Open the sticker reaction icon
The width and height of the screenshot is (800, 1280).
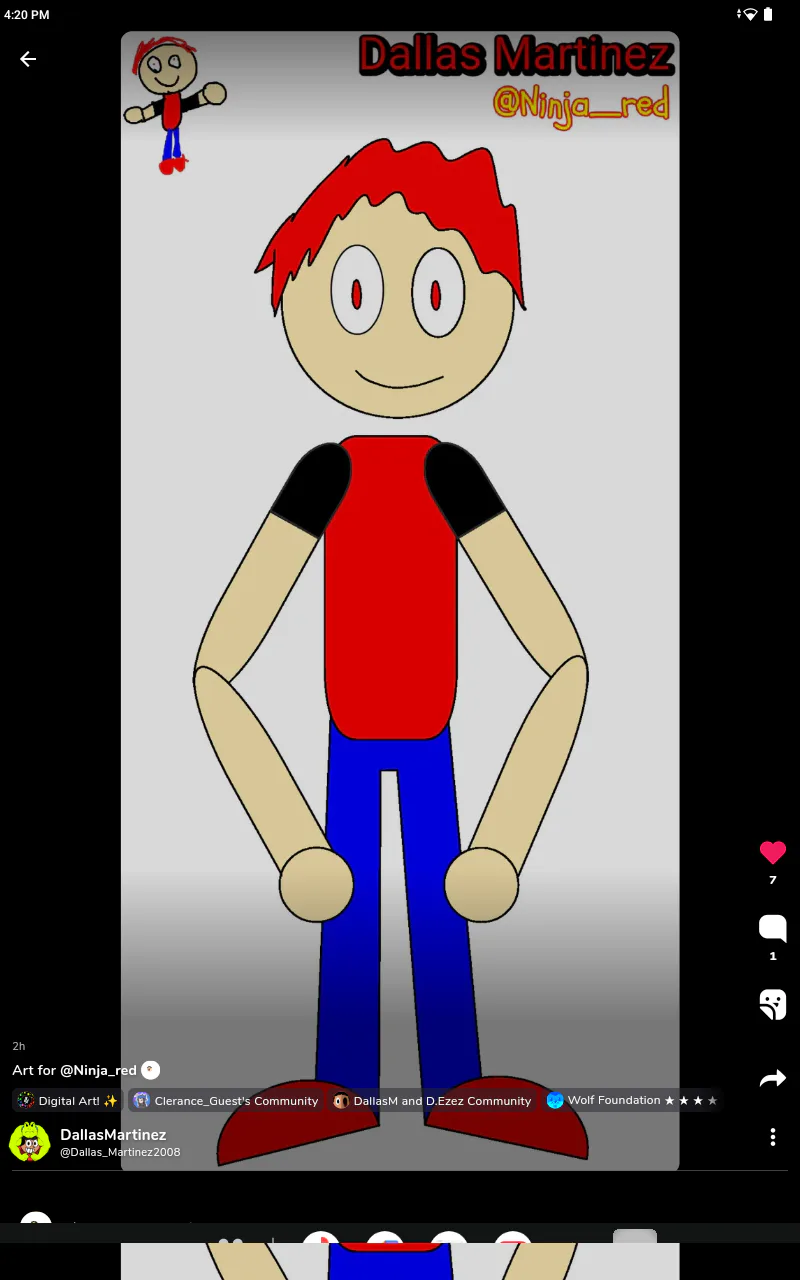point(772,1004)
